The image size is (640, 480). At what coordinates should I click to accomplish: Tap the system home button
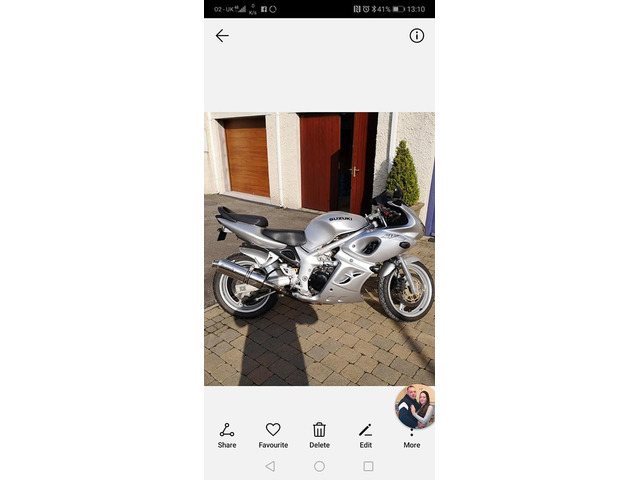(x=319, y=466)
